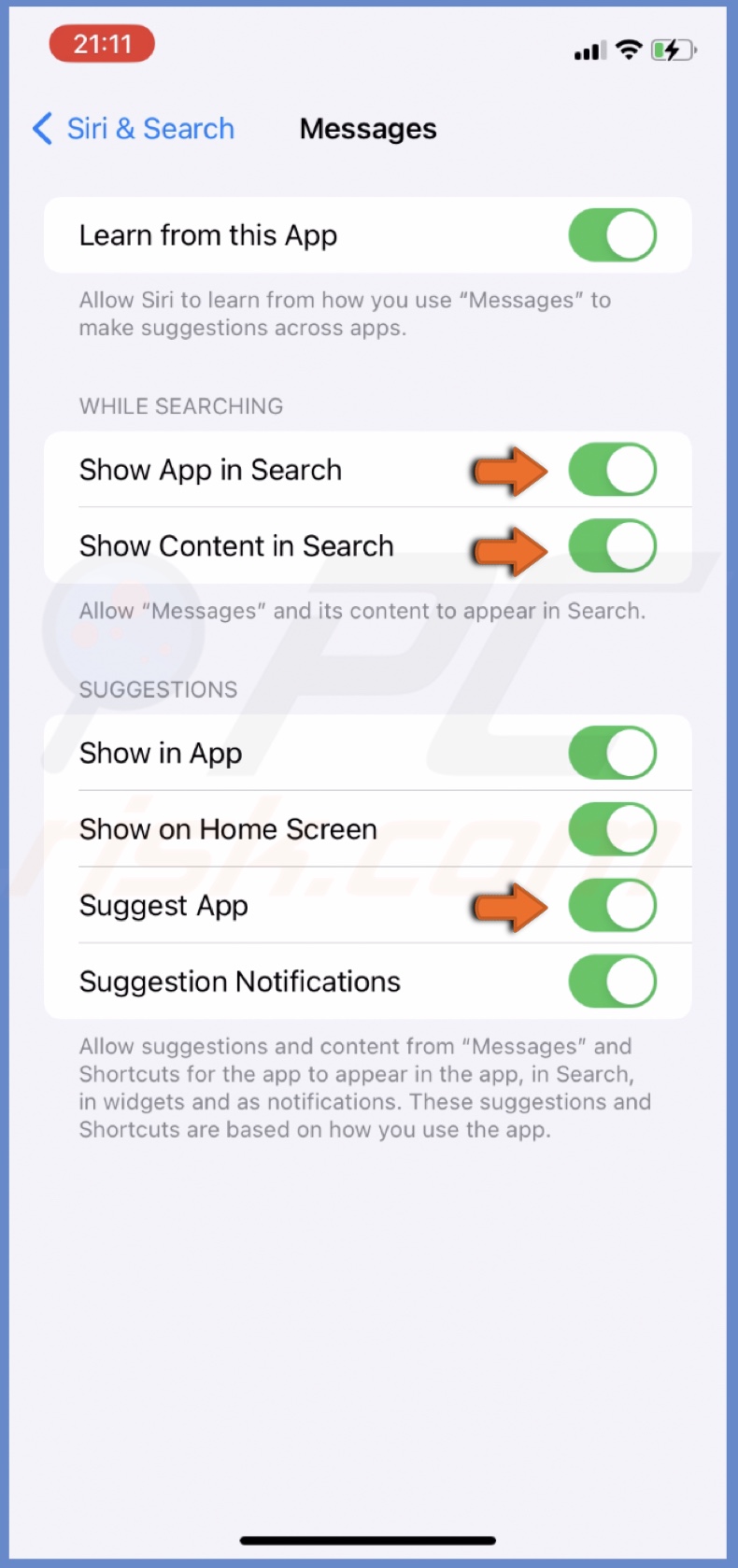Image resolution: width=738 pixels, height=1568 pixels.
Task: Turn off Show App in Search
Action: [612, 470]
